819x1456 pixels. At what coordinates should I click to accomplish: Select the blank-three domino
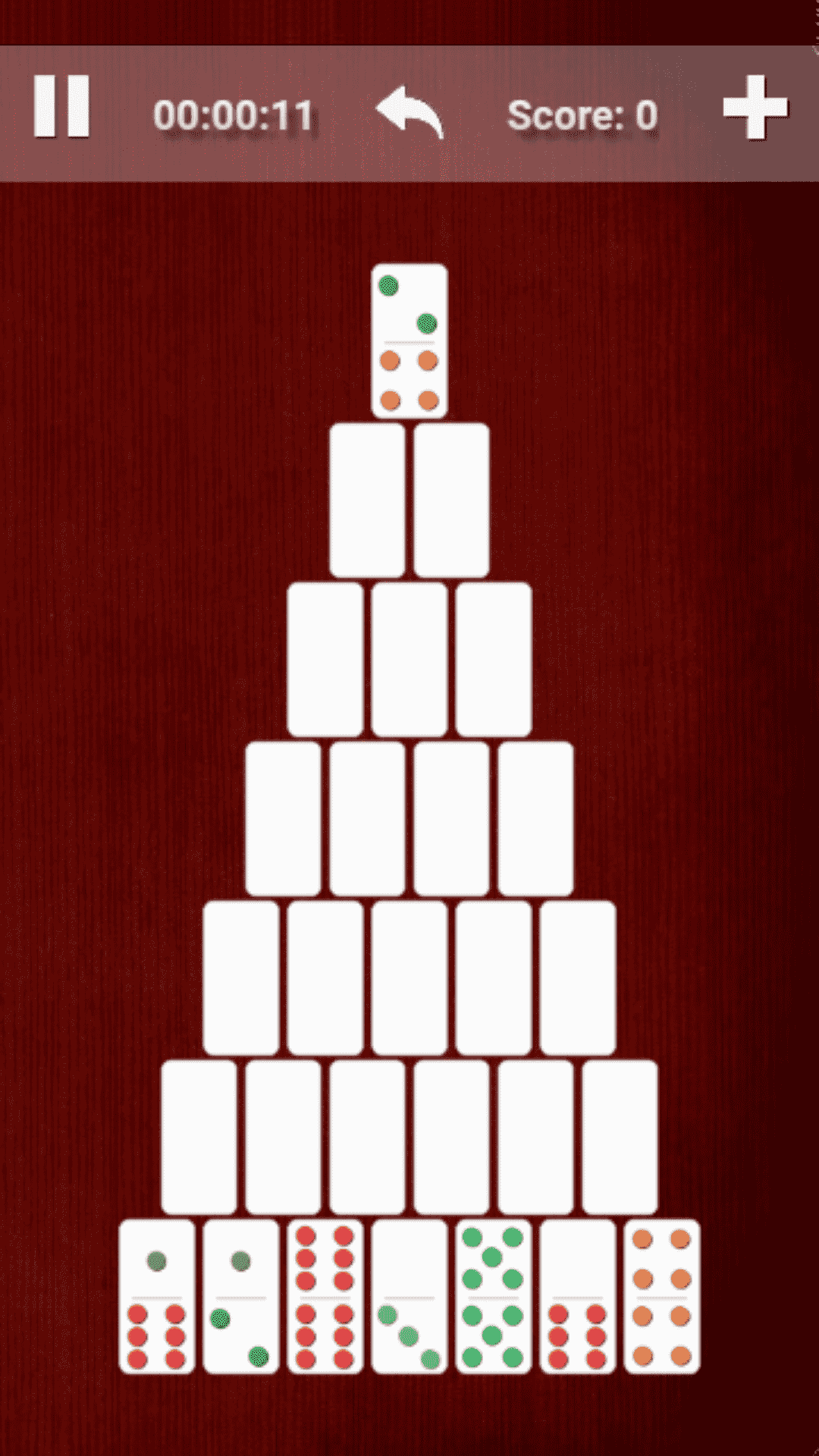[x=409, y=1297]
